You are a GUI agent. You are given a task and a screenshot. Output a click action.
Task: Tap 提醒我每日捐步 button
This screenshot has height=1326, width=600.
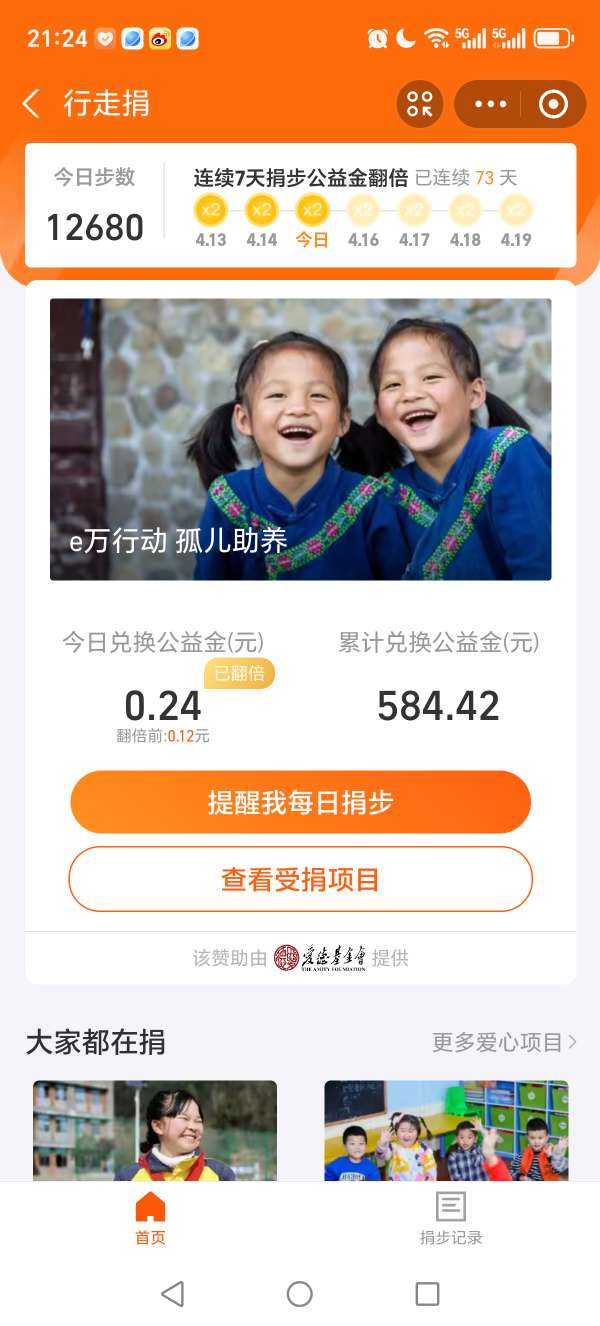300,802
